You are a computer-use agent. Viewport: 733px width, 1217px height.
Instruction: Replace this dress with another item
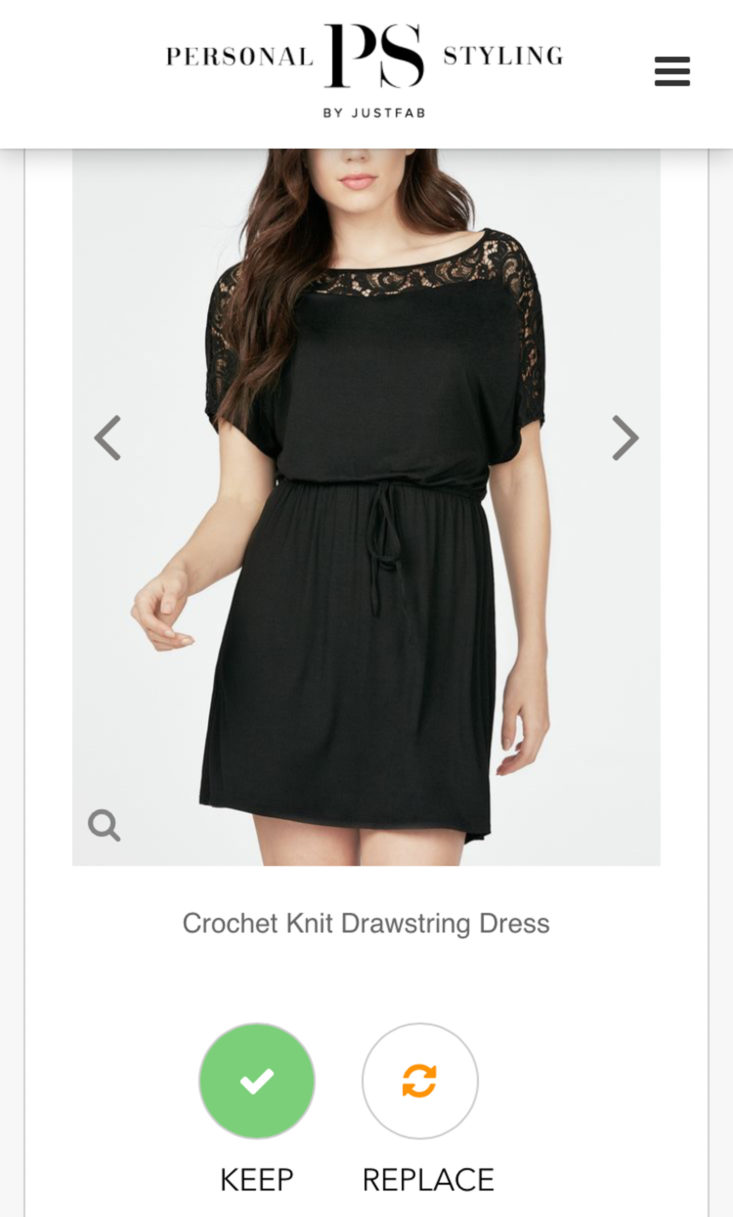420,1081
